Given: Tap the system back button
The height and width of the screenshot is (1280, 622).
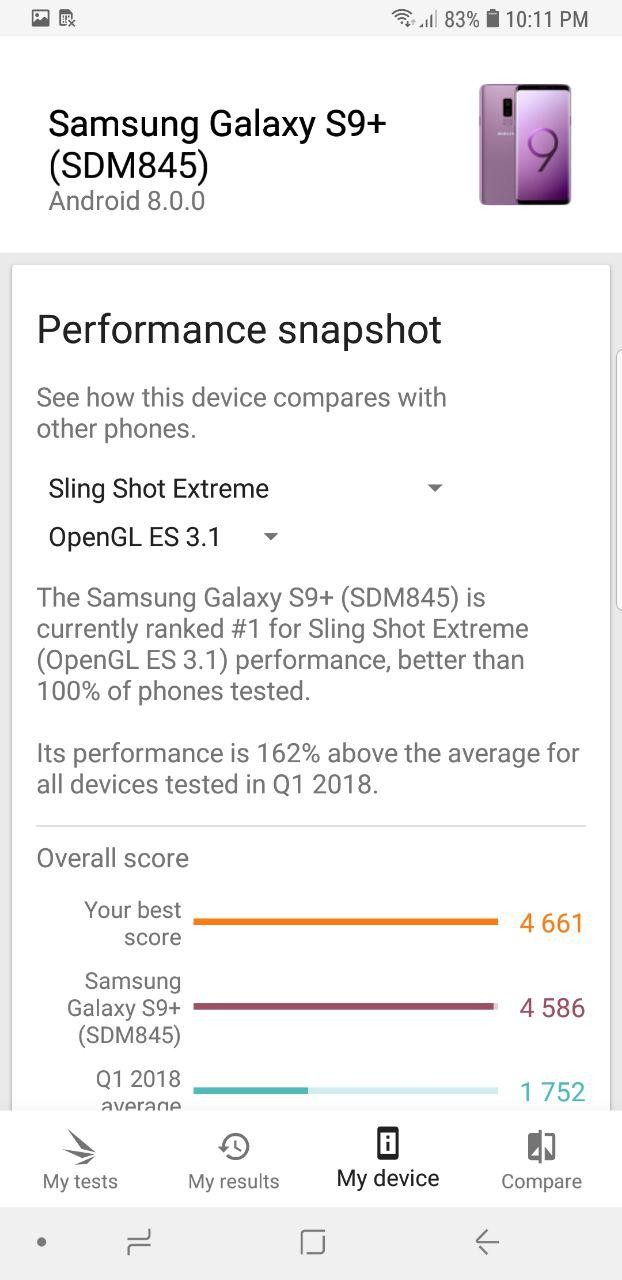Looking at the screenshot, I should tap(487, 1242).
